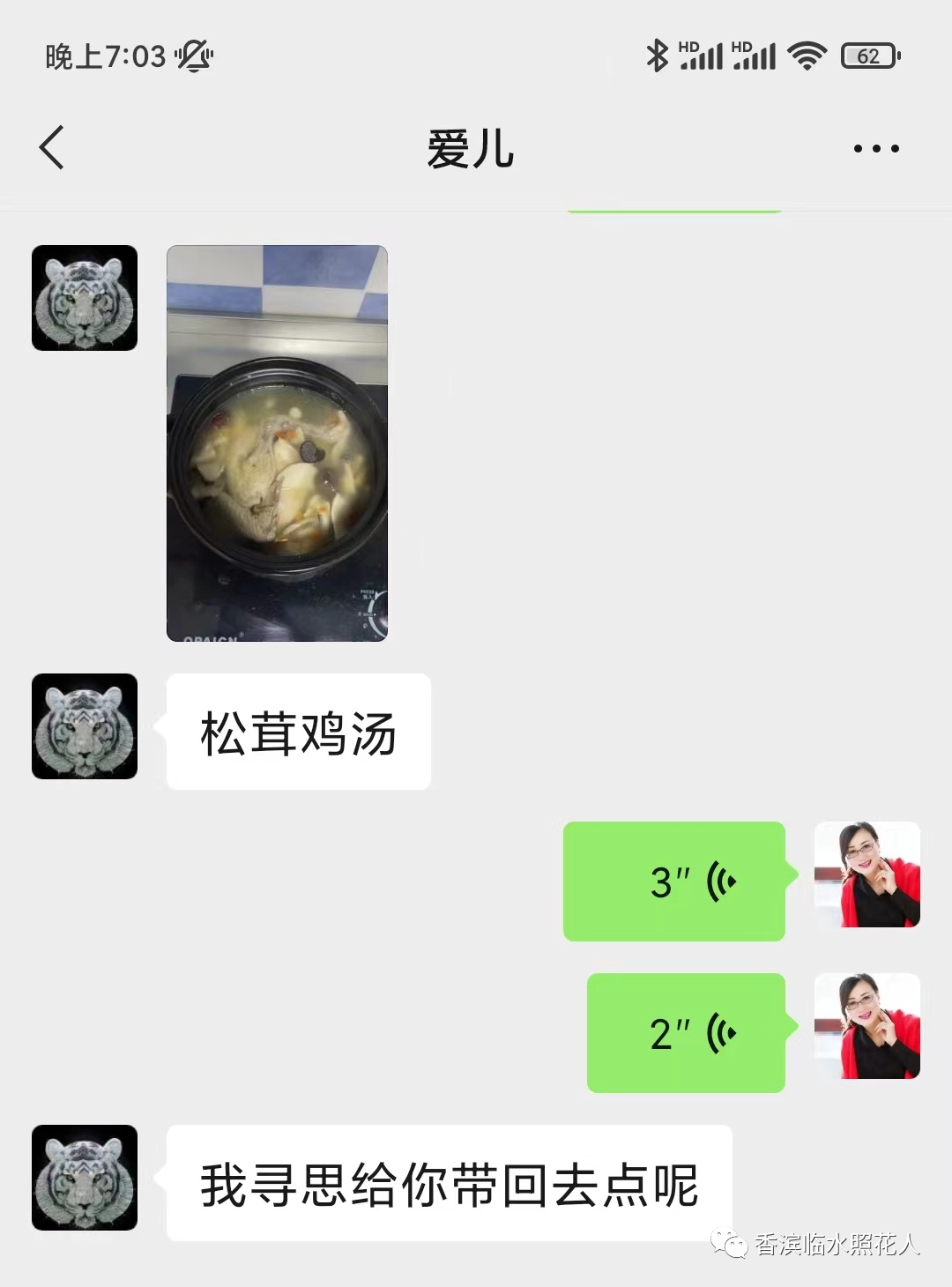
Task: Open own avatar beside the 2-second voice message
Action: (867, 1026)
